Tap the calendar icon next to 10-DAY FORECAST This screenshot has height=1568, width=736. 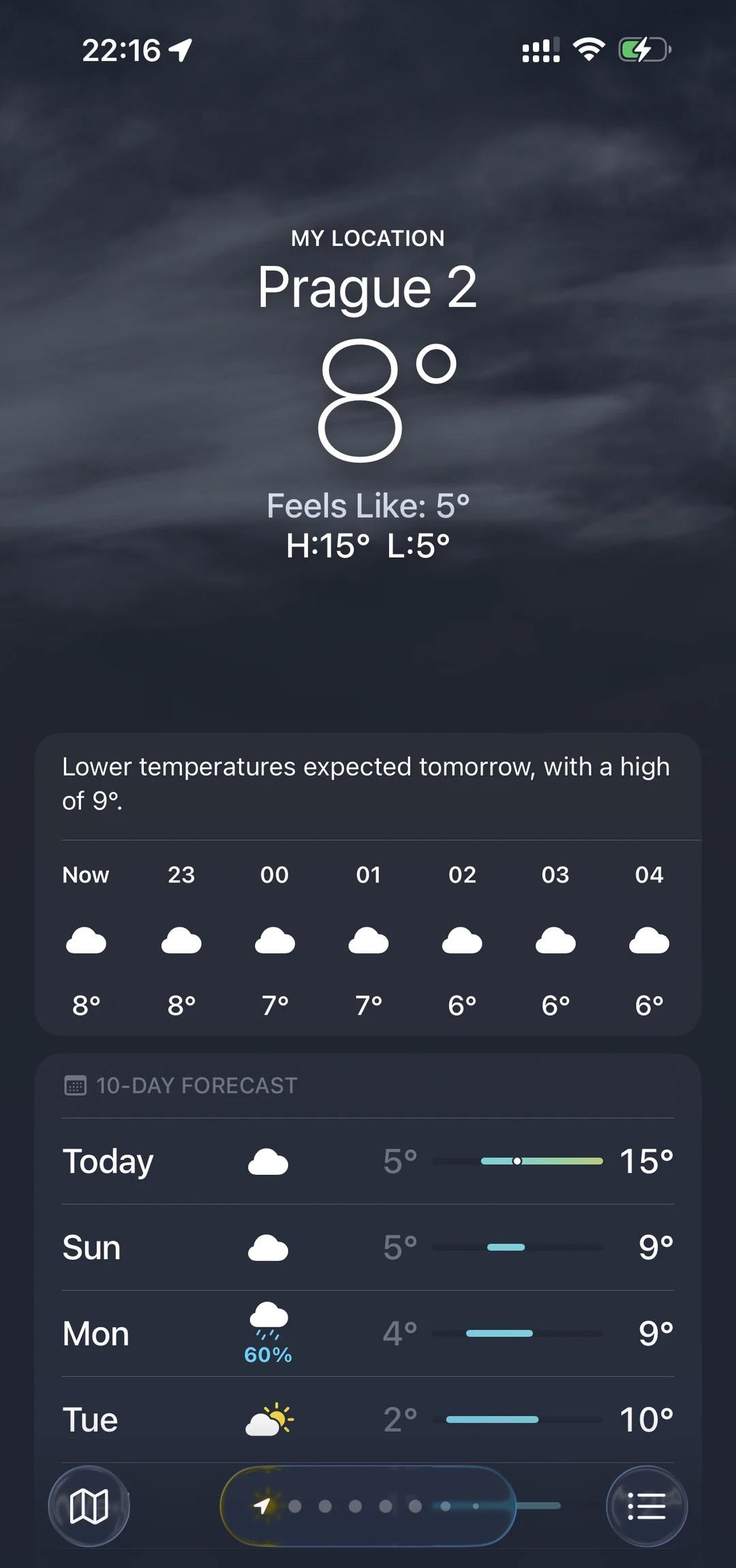click(x=76, y=1085)
